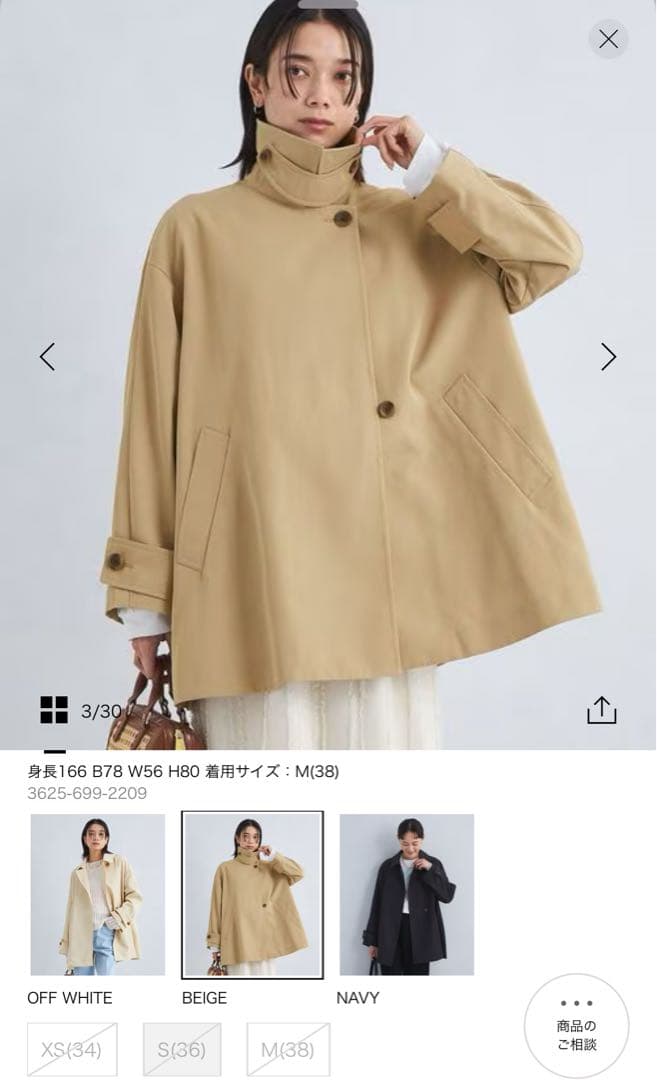The width and height of the screenshot is (657, 1080).
Task: Close the product image viewer
Action: (x=608, y=40)
